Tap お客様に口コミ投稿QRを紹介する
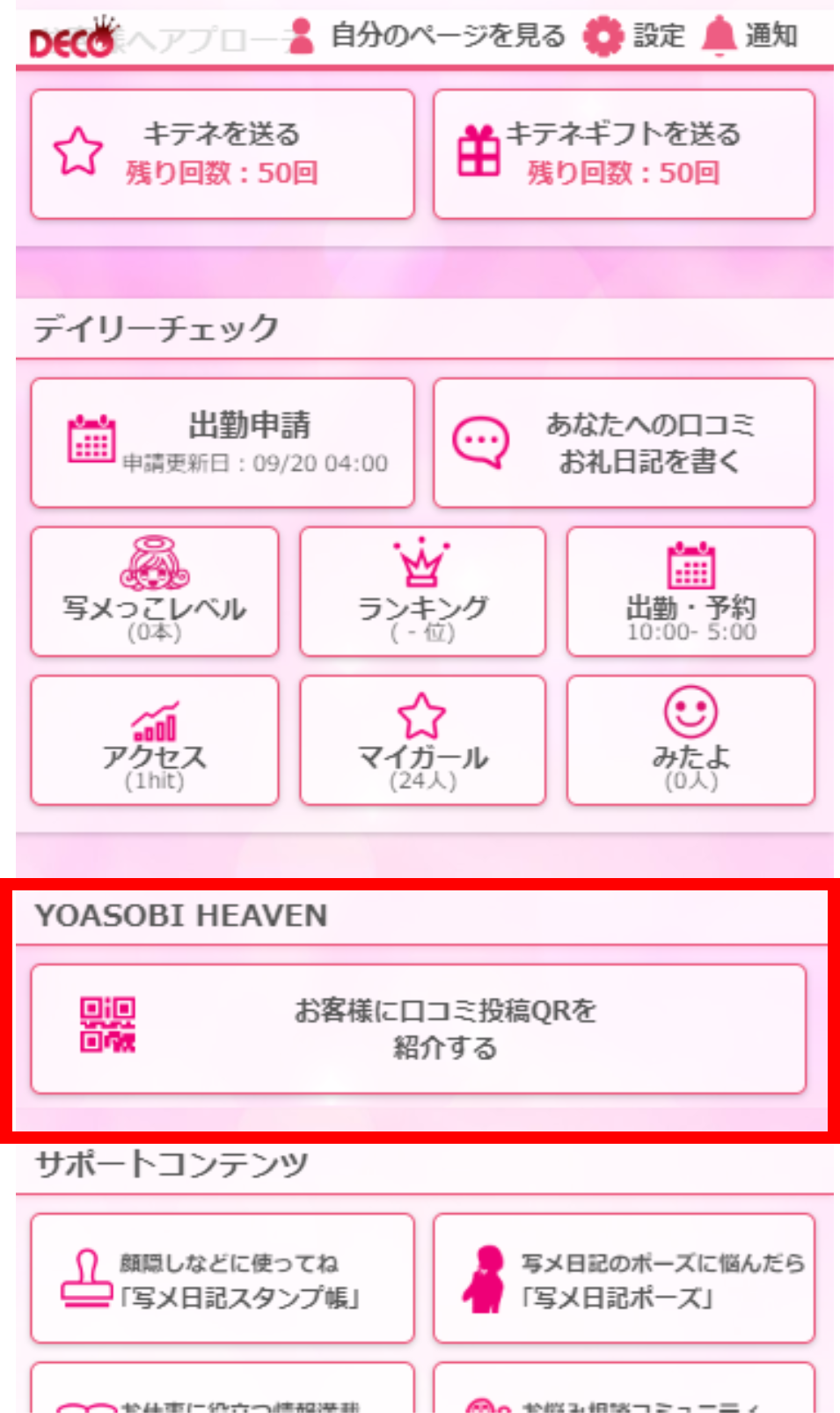 coord(419,1029)
